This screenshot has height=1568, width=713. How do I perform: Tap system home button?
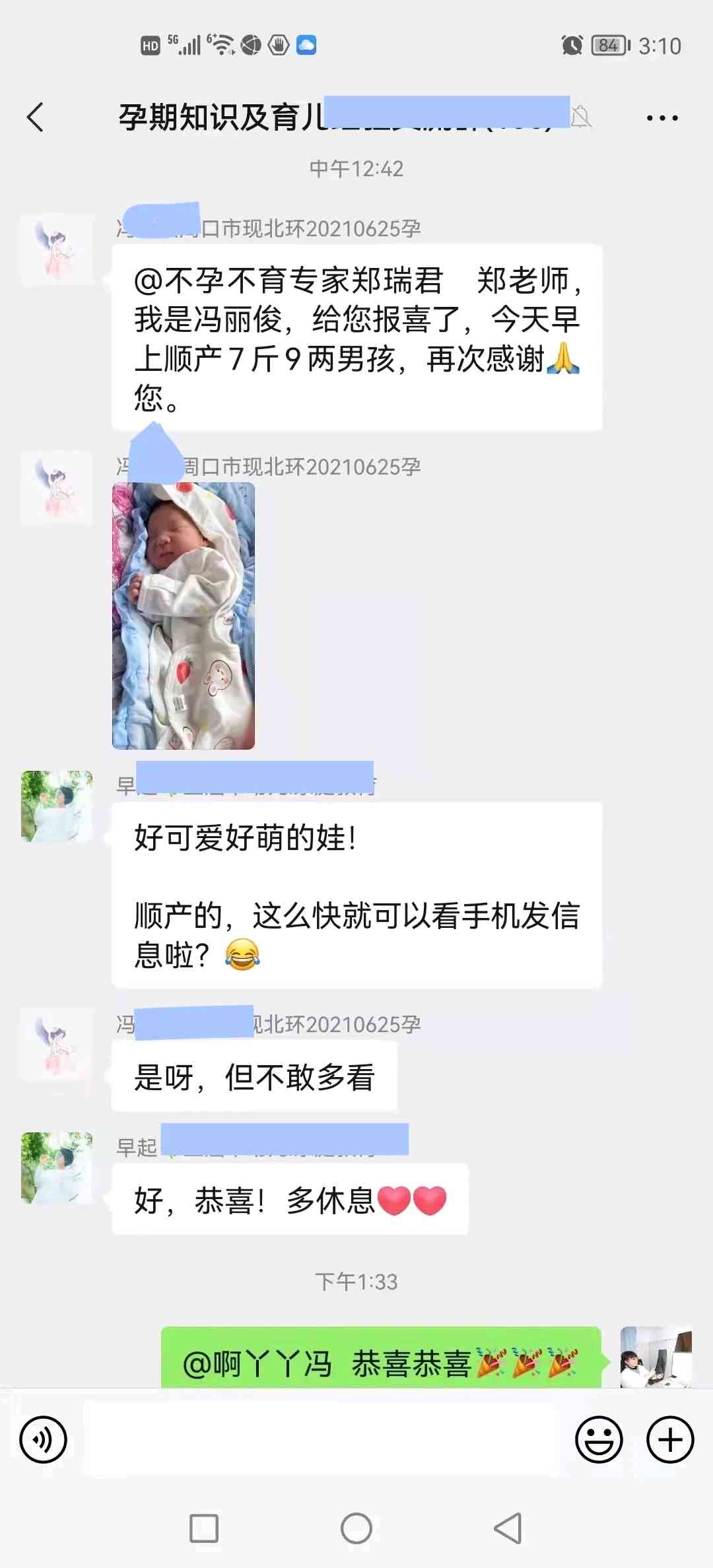tap(356, 1528)
